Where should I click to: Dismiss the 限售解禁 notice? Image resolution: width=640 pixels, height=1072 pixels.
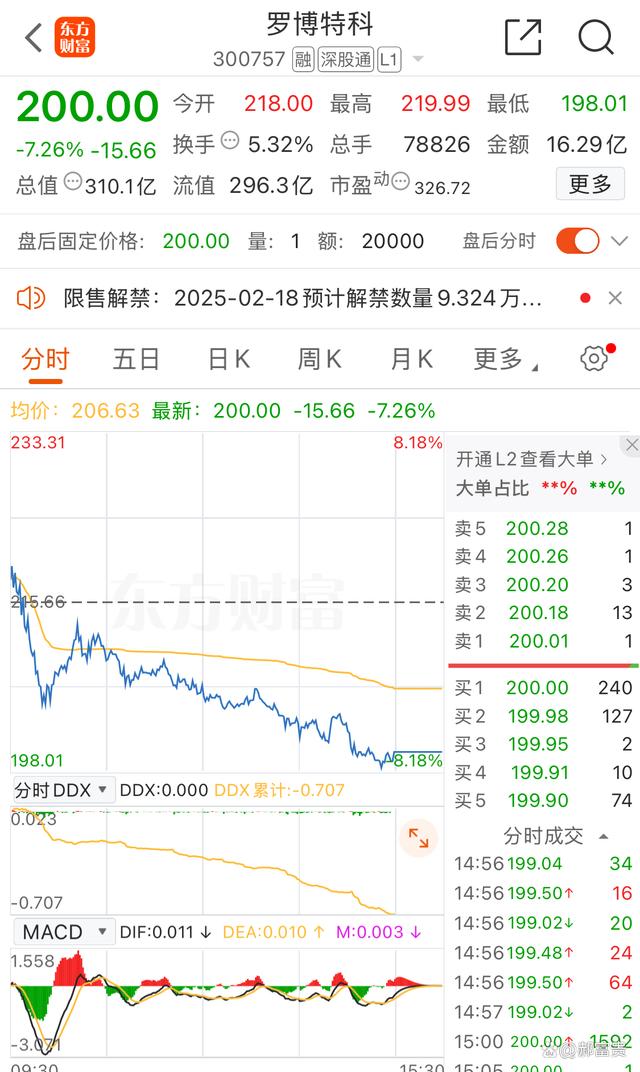pyautogui.click(x=615, y=298)
